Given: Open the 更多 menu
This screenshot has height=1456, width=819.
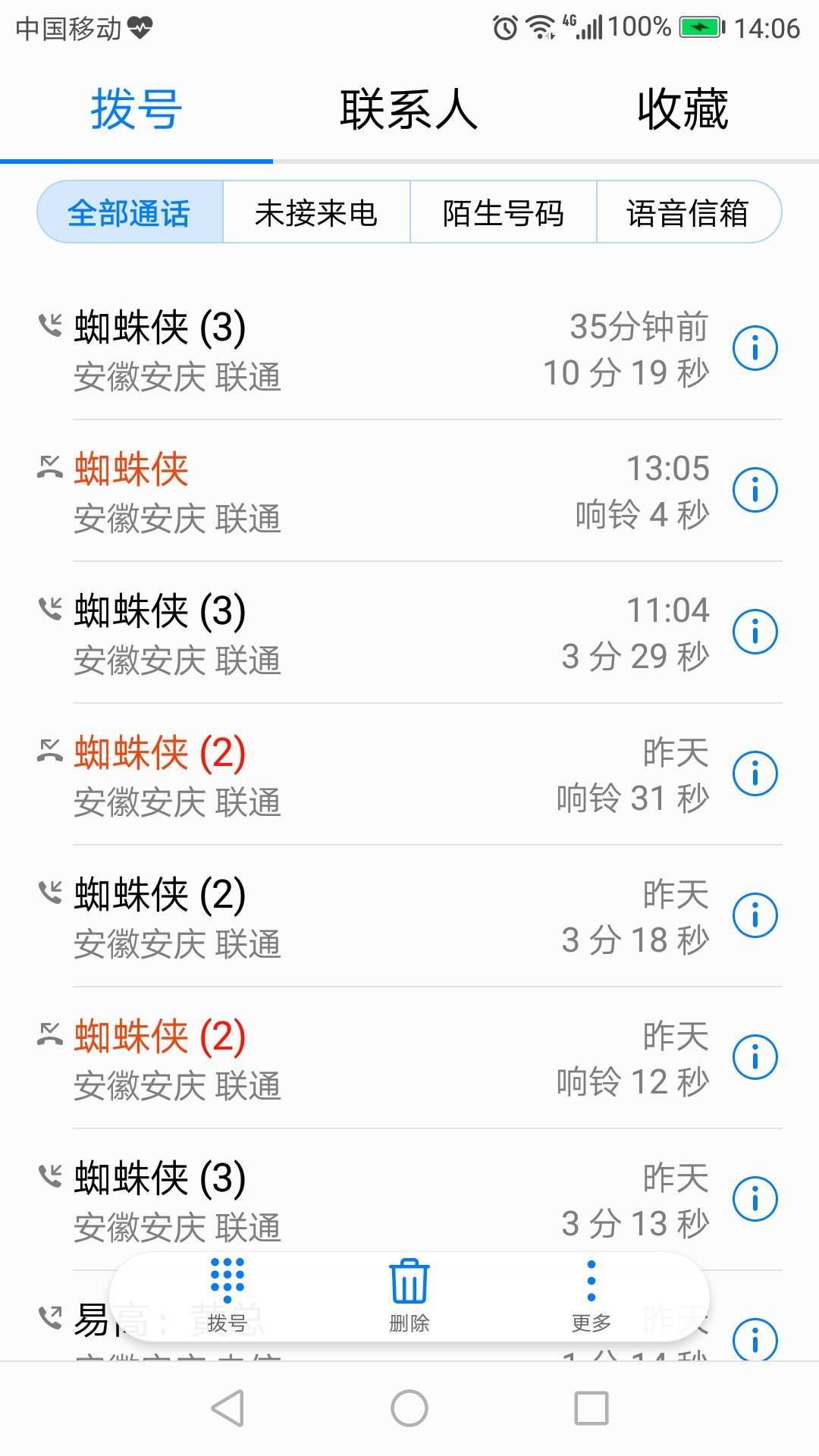Looking at the screenshot, I should [x=591, y=1294].
